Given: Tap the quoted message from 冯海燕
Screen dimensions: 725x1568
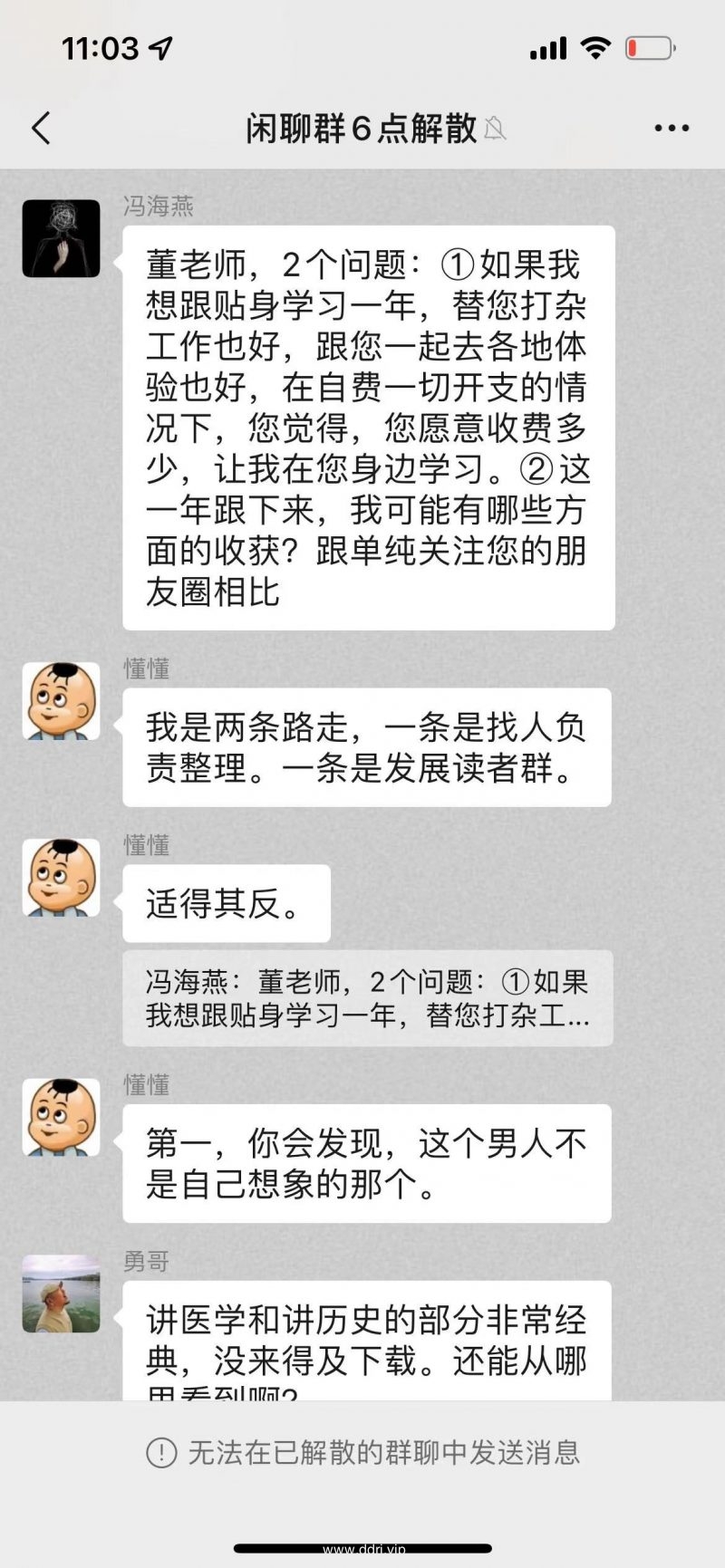Looking at the screenshot, I should [367, 998].
